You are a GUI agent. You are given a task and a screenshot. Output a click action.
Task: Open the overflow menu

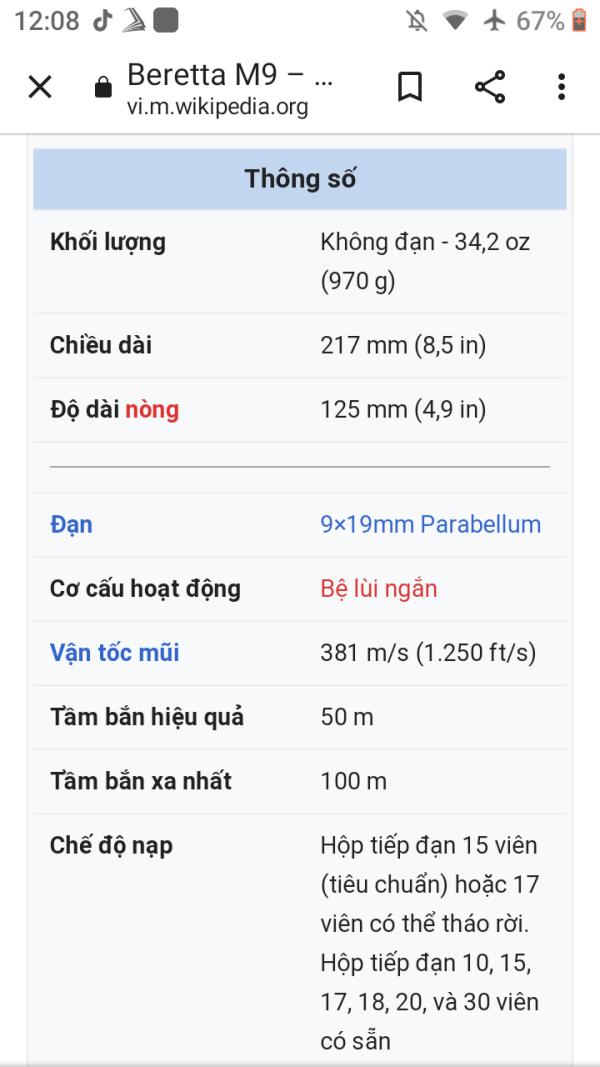(x=561, y=88)
